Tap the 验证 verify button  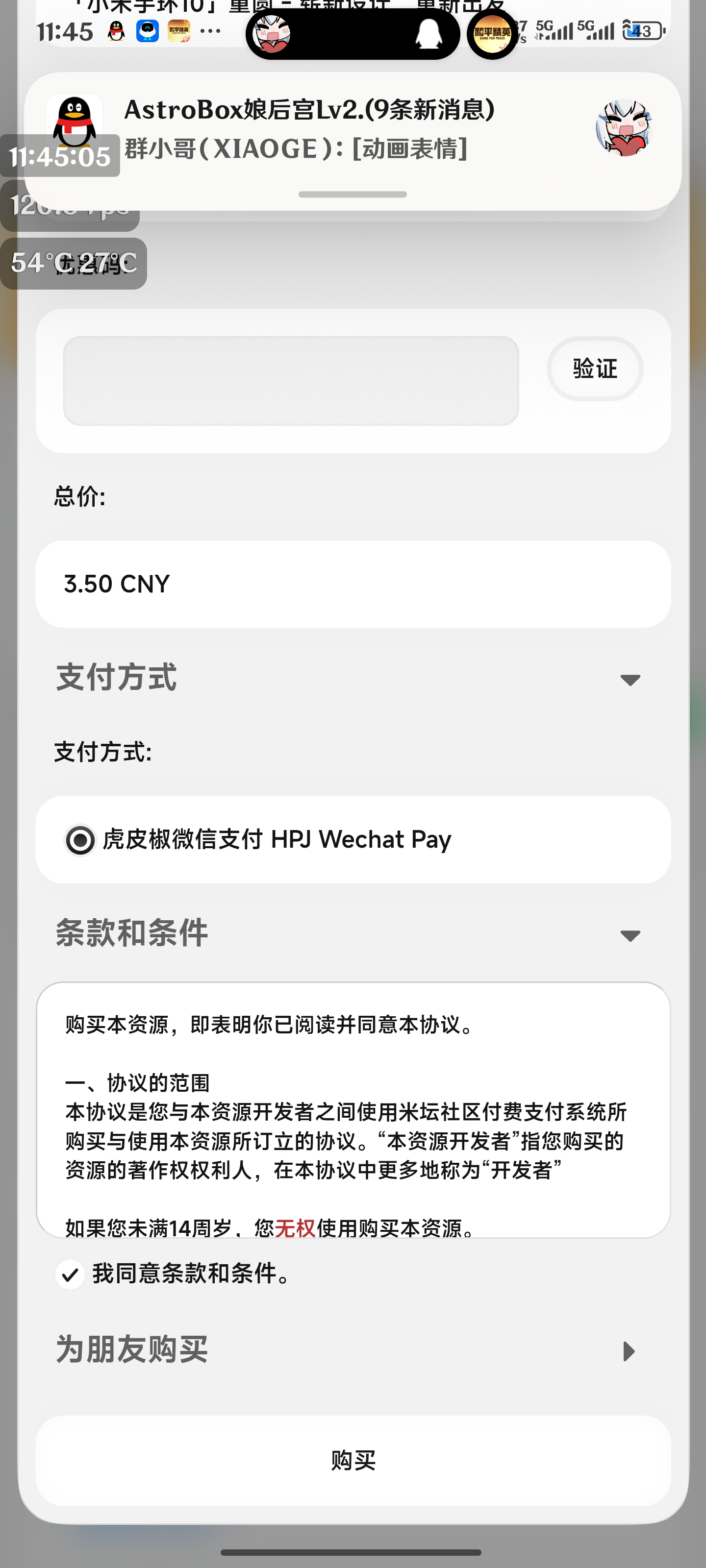[595, 369]
